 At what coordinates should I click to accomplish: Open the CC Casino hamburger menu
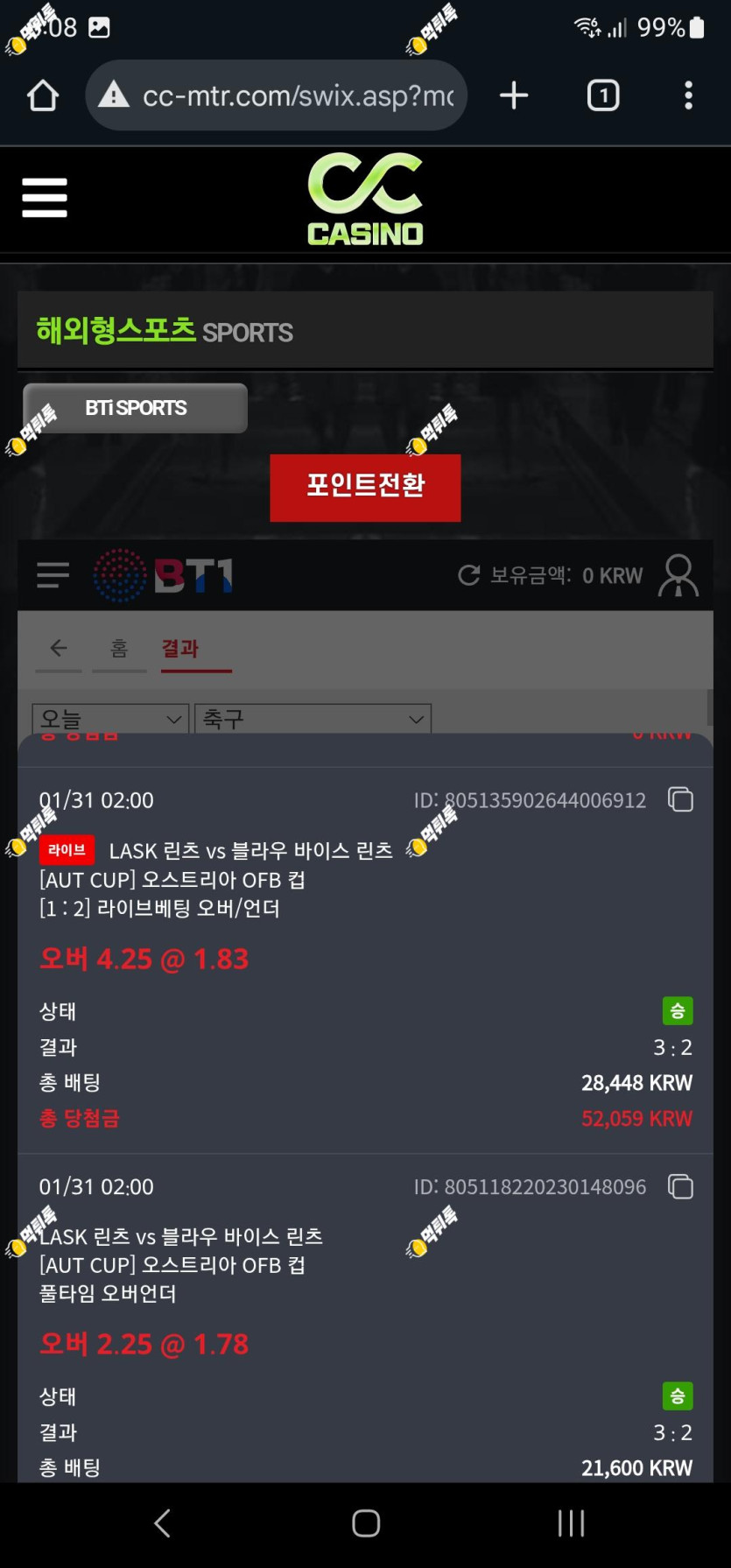[x=45, y=198]
